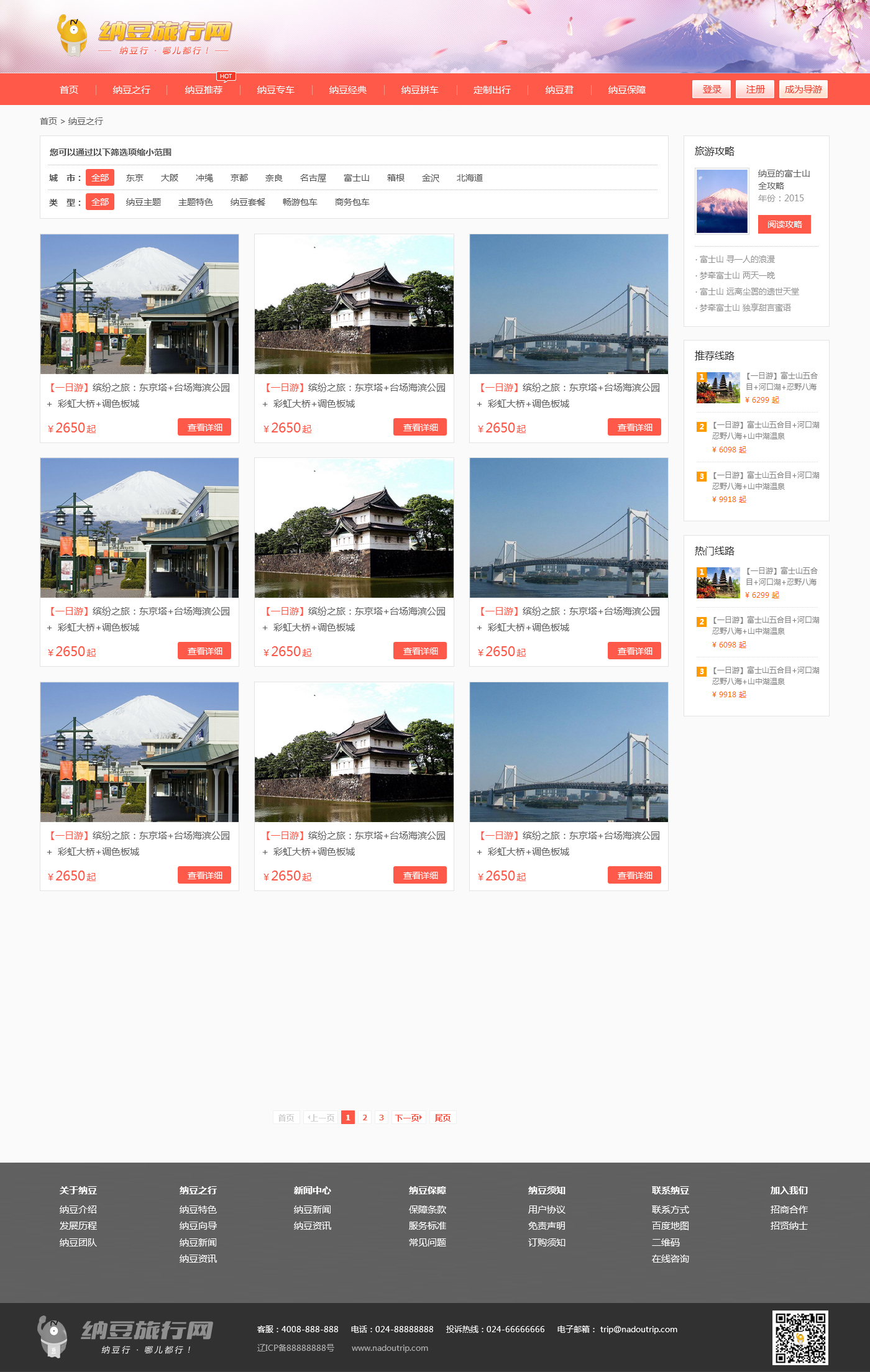Screen dimensions: 870x1372
Task: Choose the 纳豆套餐 type filter
Action: pyautogui.click(x=247, y=202)
